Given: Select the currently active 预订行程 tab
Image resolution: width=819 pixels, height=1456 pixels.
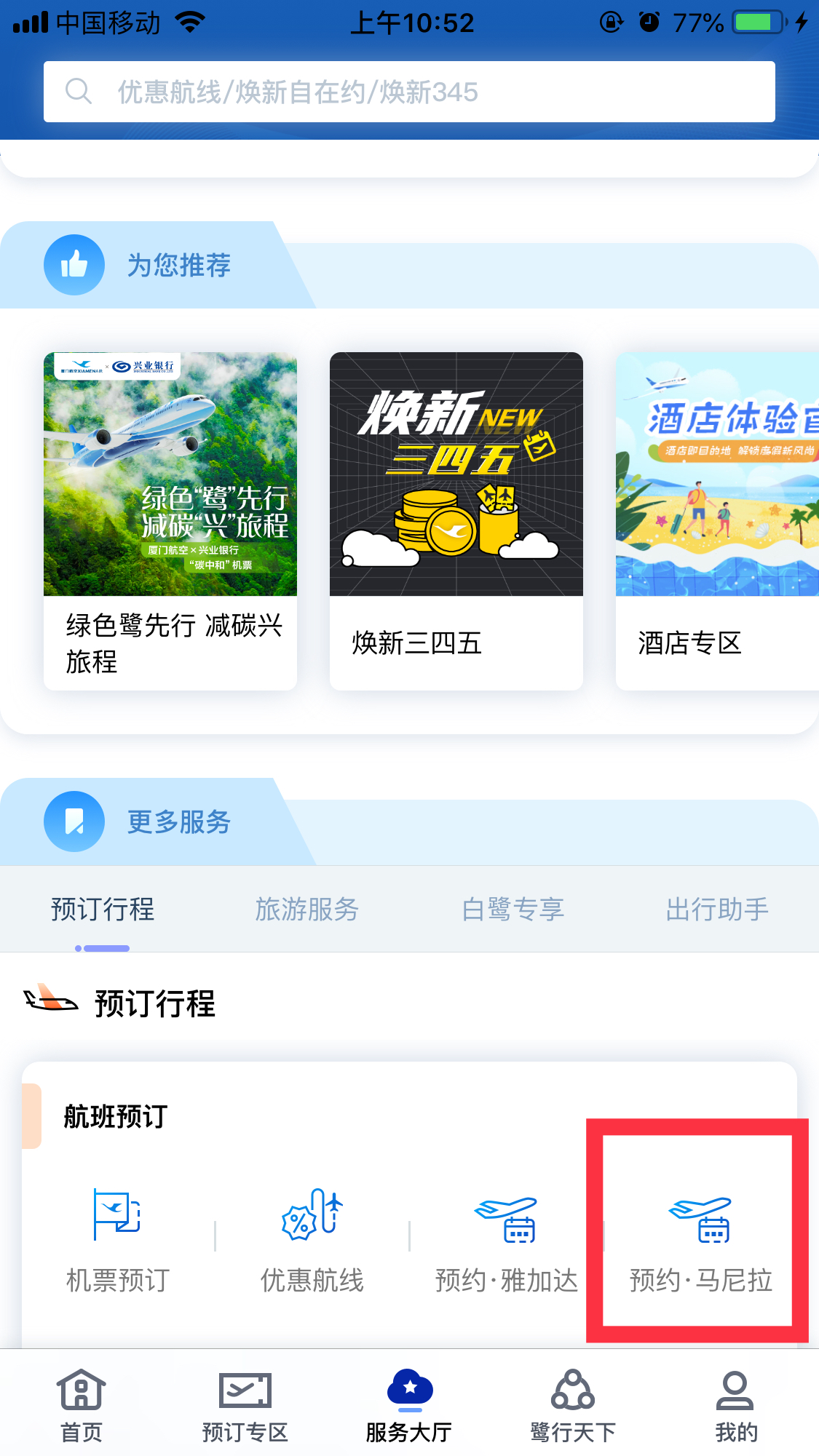Looking at the screenshot, I should coord(101,910).
